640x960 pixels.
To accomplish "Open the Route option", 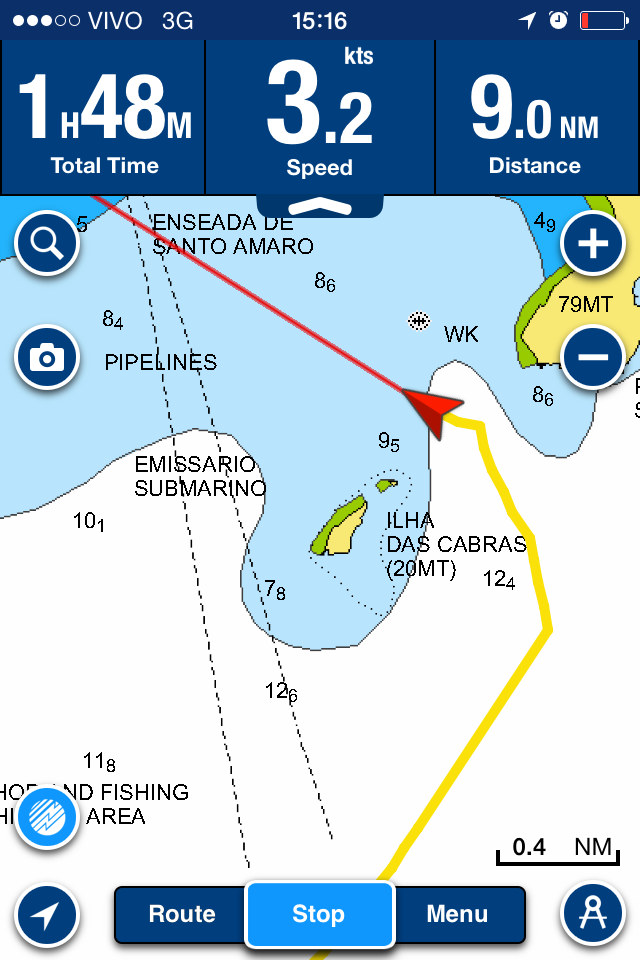I will (182, 914).
